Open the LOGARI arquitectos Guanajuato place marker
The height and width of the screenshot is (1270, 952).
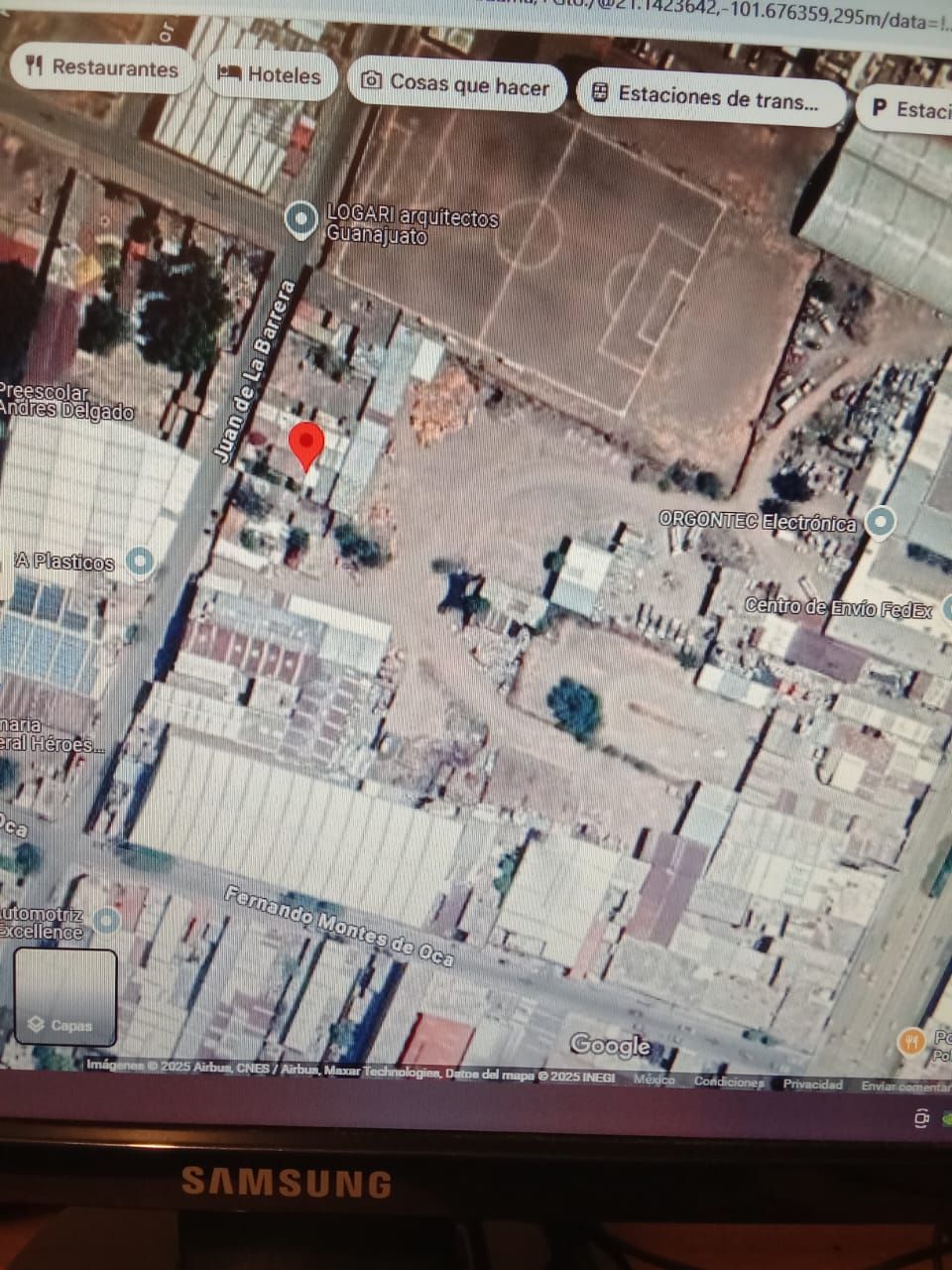point(300,220)
